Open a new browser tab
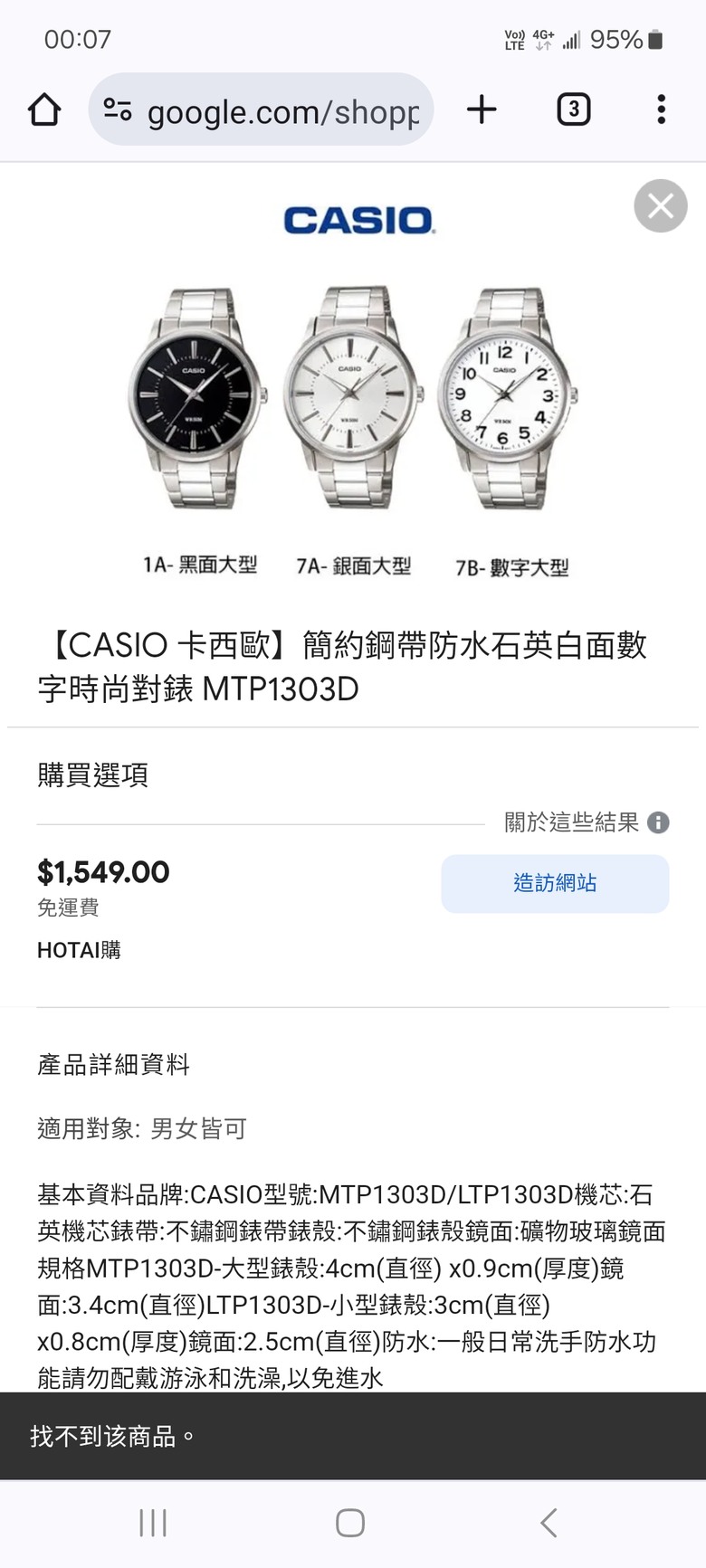The image size is (706, 1568). click(482, 110)
